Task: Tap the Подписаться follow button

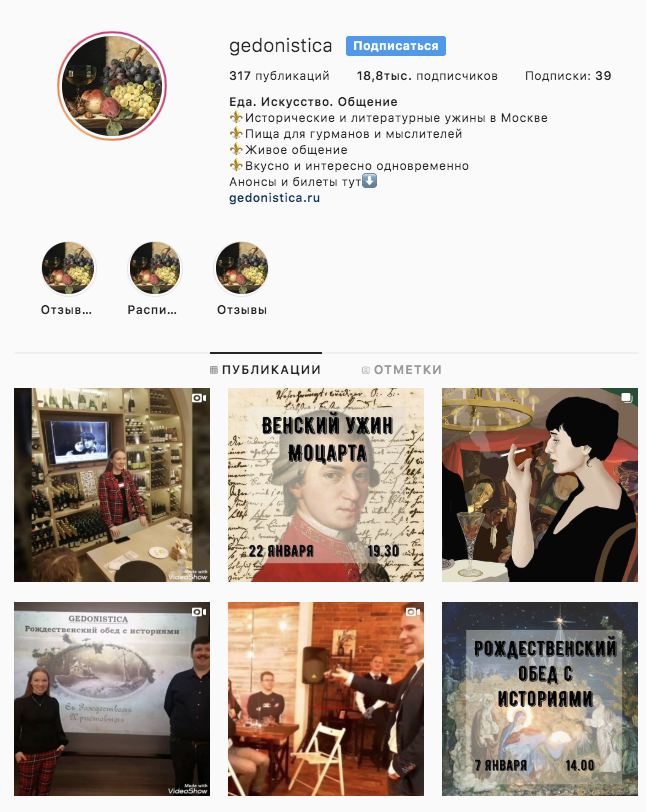Action: pos(396,46)
